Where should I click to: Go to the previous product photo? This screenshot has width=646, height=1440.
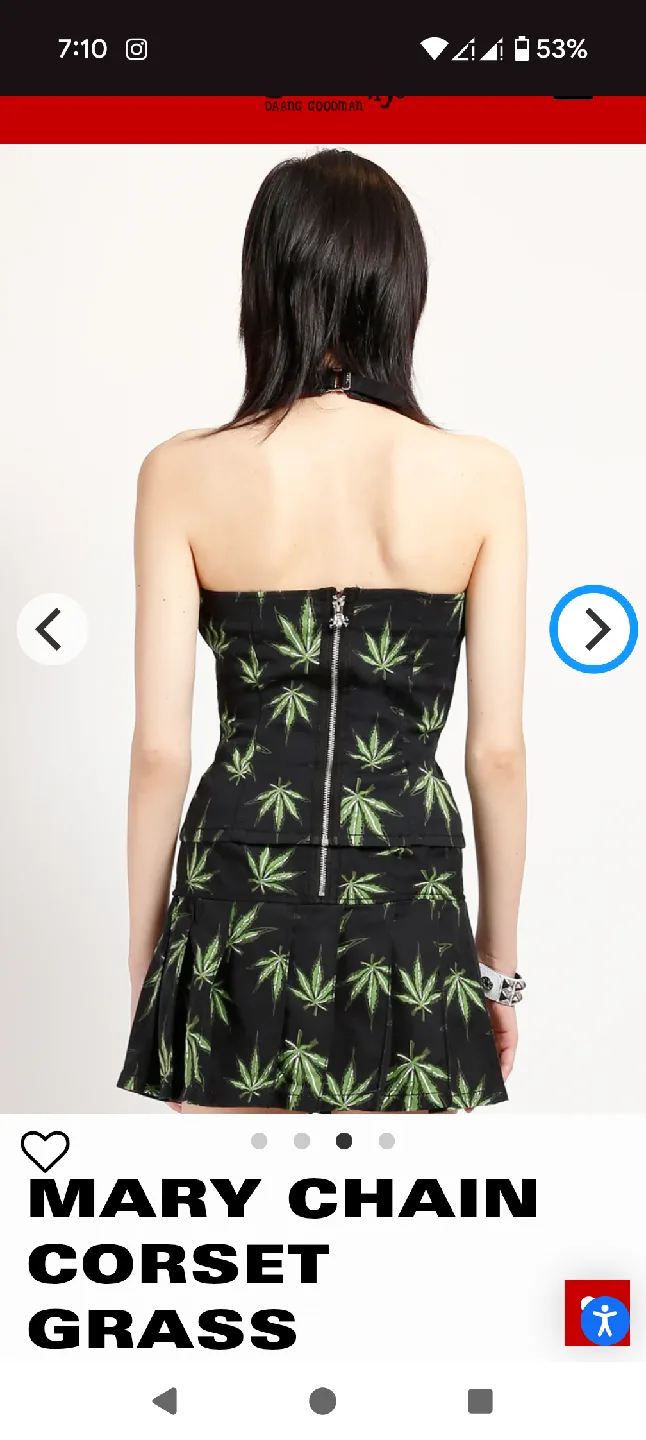coord(52,629)
